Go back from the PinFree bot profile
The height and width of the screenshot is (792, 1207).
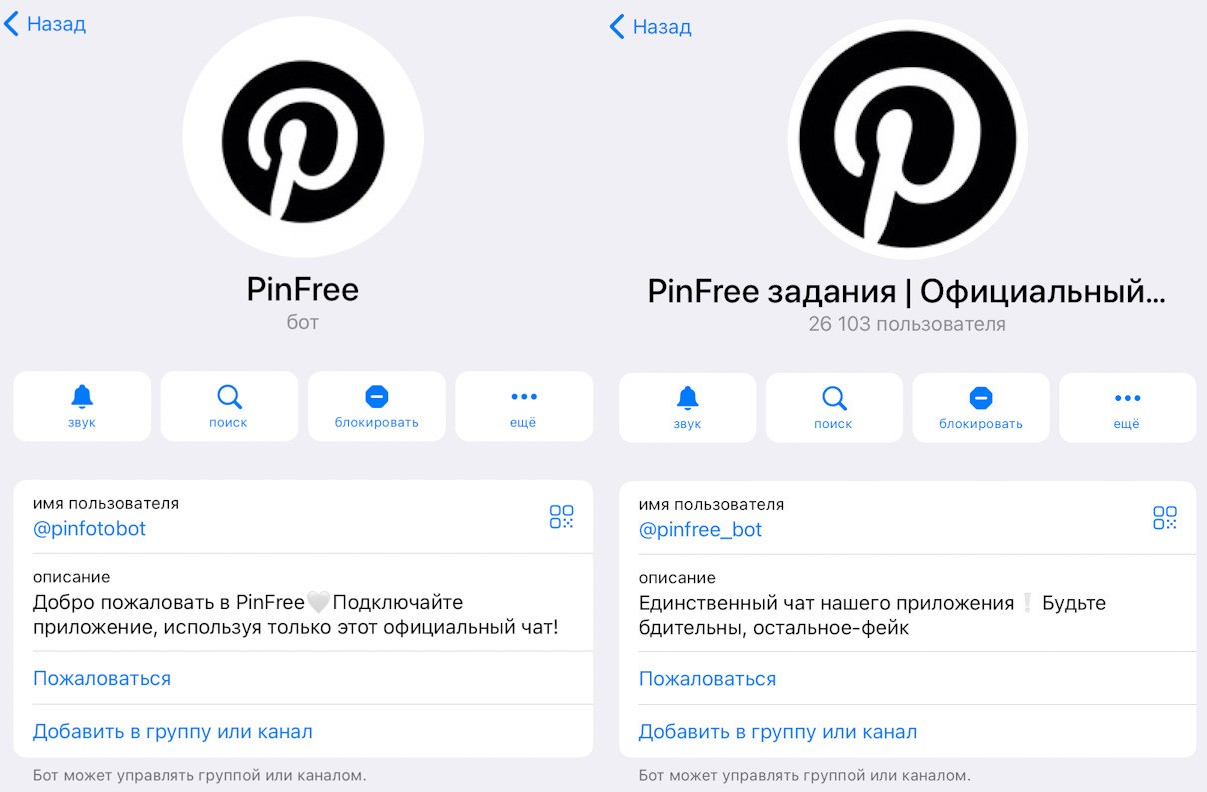(46, 24)
